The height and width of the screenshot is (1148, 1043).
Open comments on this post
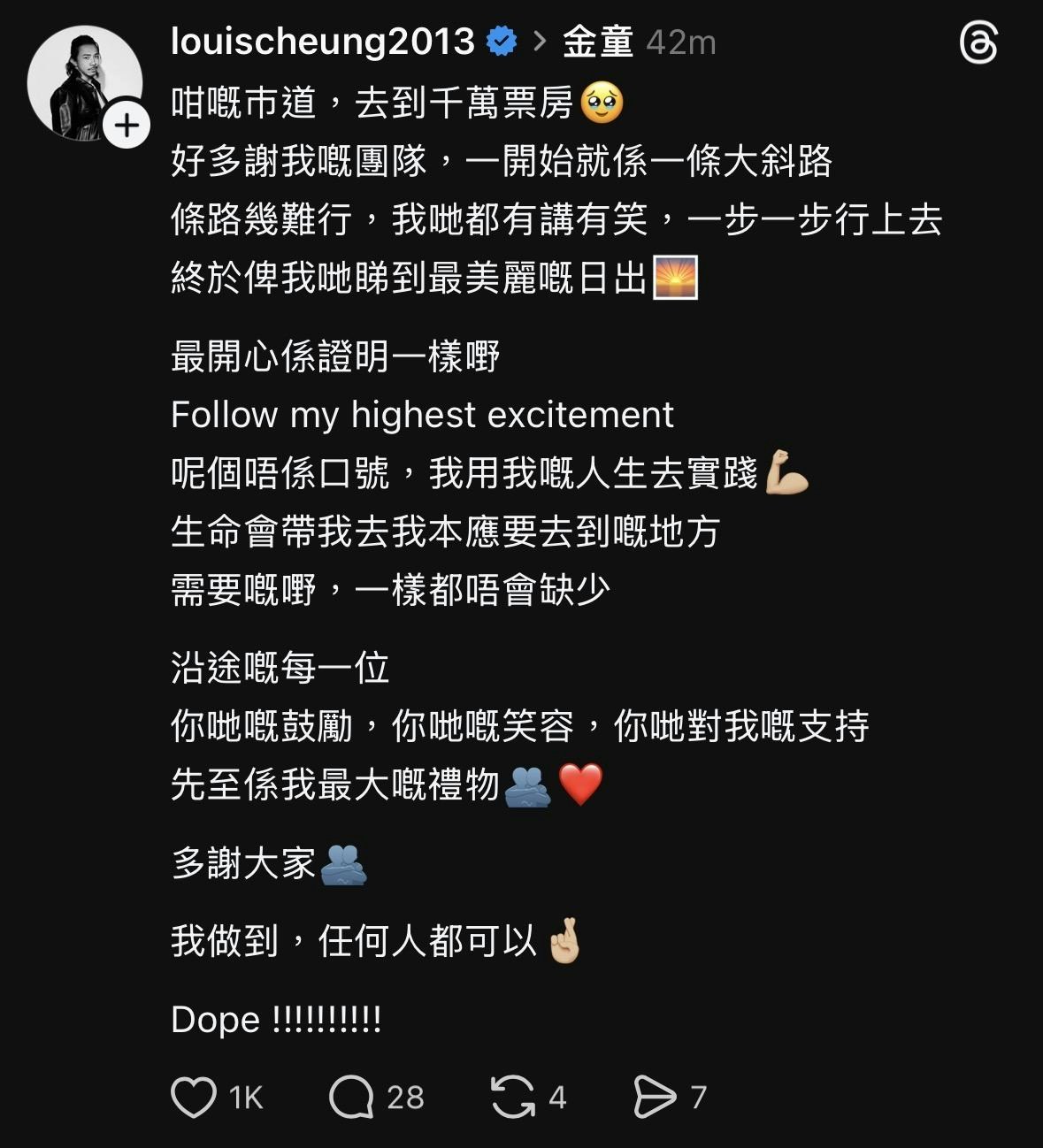[x=351, y=1098]
